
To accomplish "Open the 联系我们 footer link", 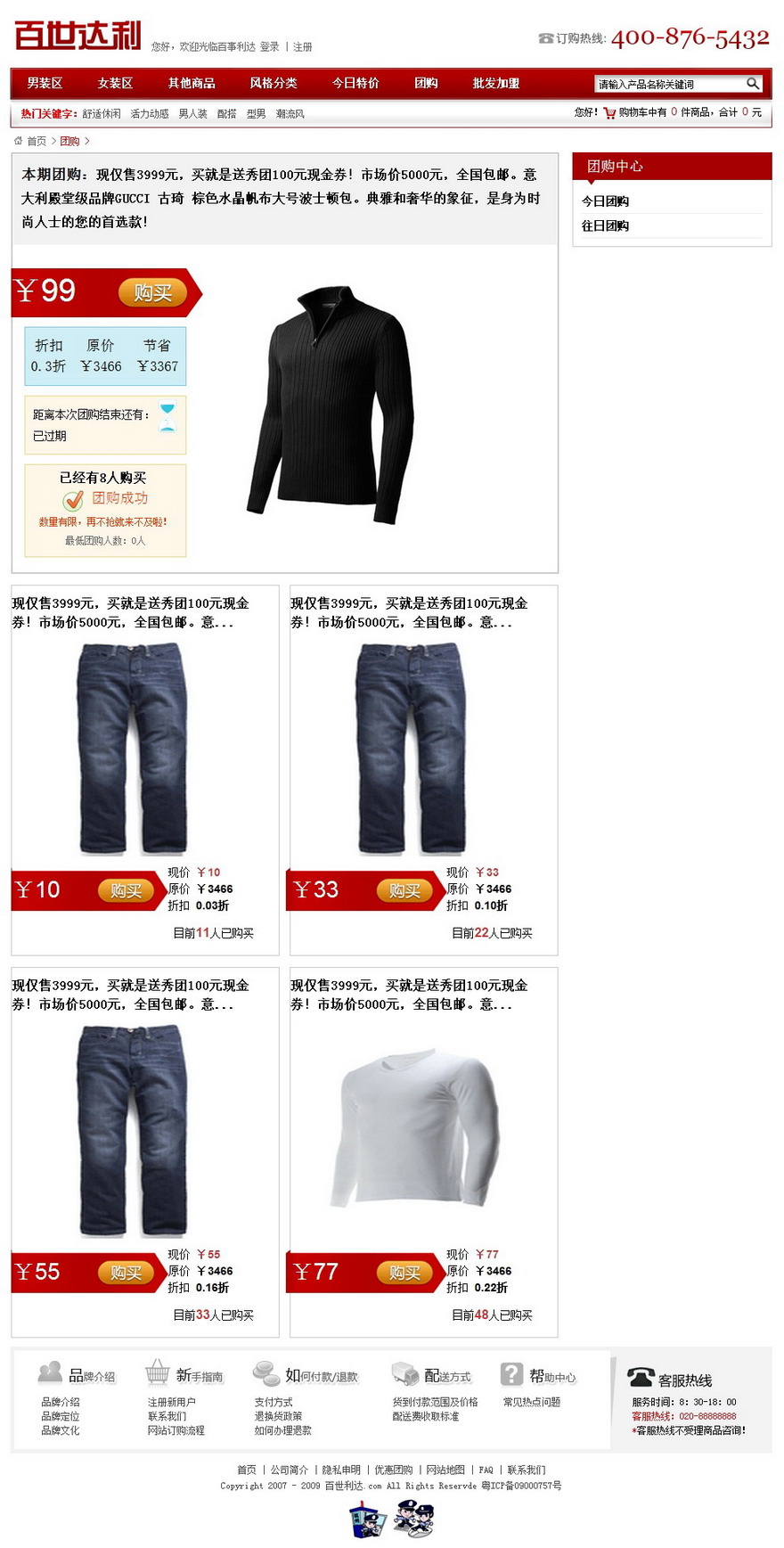I will [527, 1470].
